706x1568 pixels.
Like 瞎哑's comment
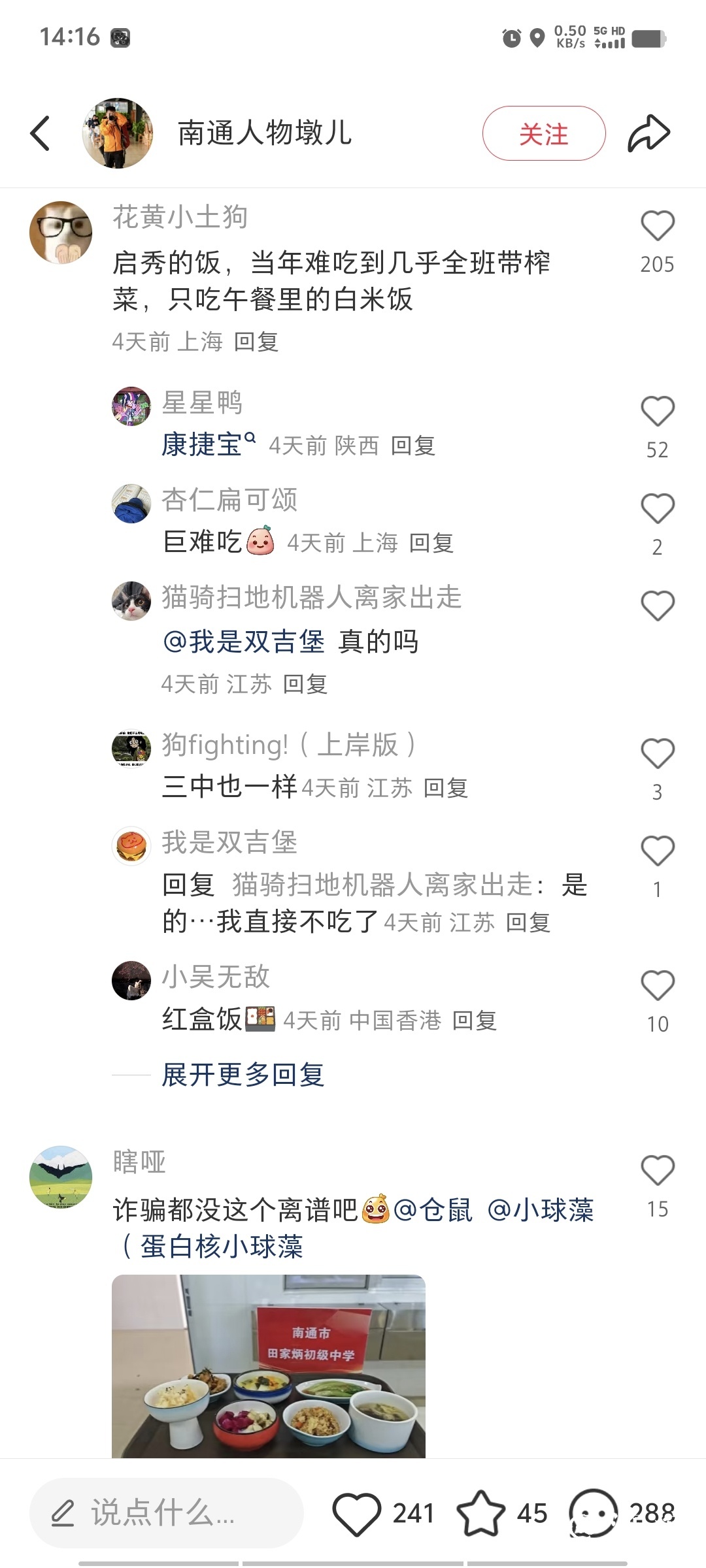pyautogui.click(x=657, y=1171)
